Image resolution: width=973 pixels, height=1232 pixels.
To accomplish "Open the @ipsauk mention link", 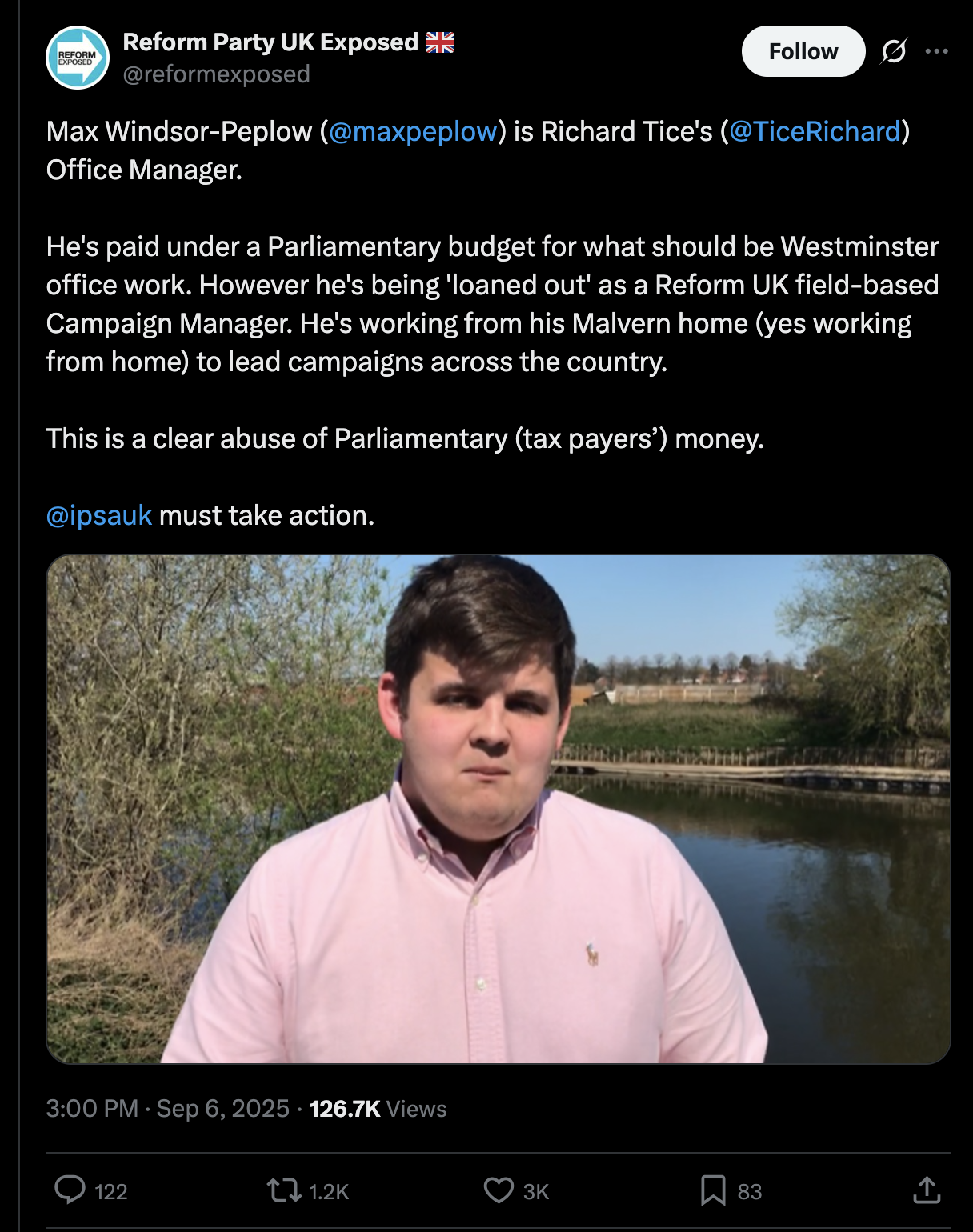I will tap(99, 515).
